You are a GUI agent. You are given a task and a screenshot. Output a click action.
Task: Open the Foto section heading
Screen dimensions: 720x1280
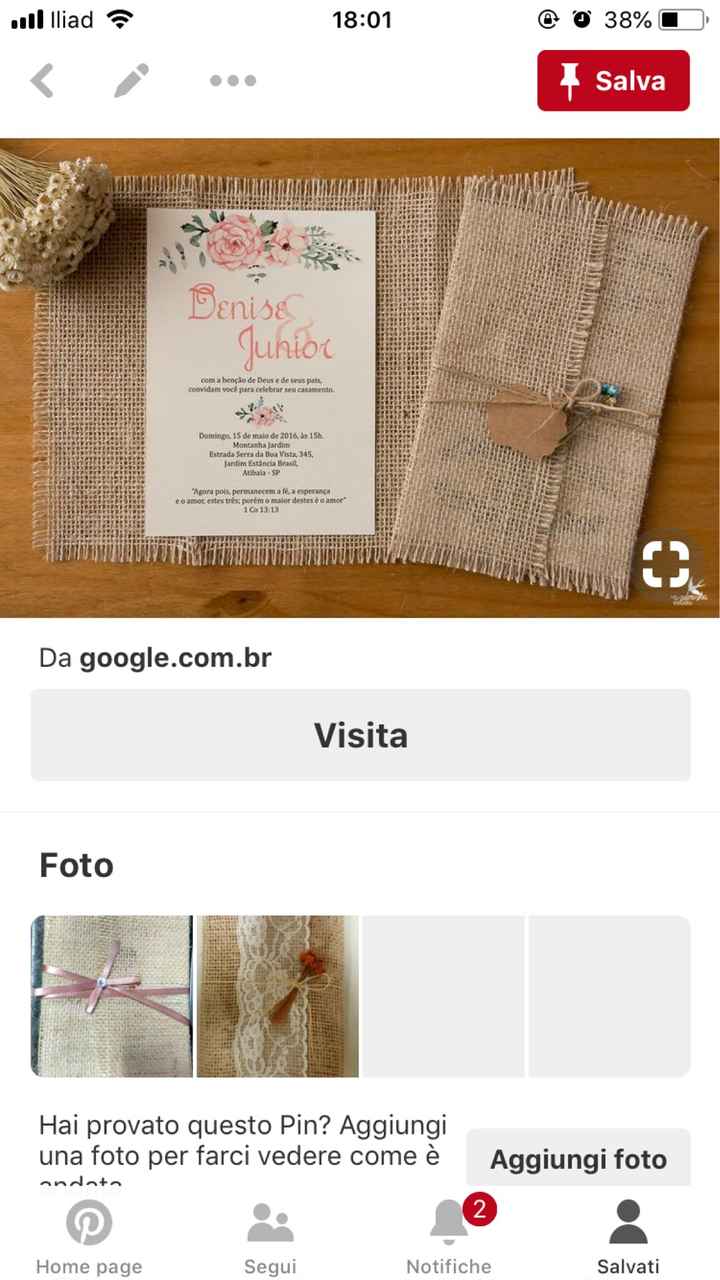pos(75,865)
